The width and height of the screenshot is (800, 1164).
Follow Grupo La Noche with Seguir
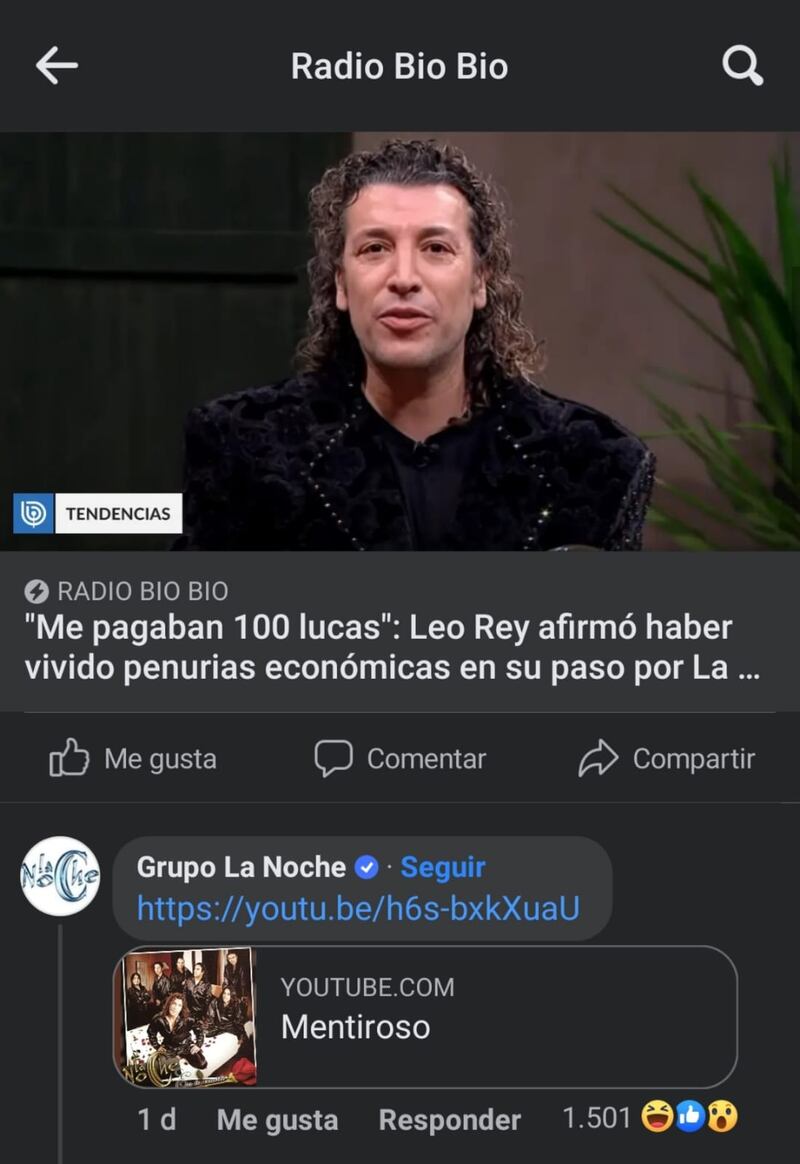click(x=443, y=867)
